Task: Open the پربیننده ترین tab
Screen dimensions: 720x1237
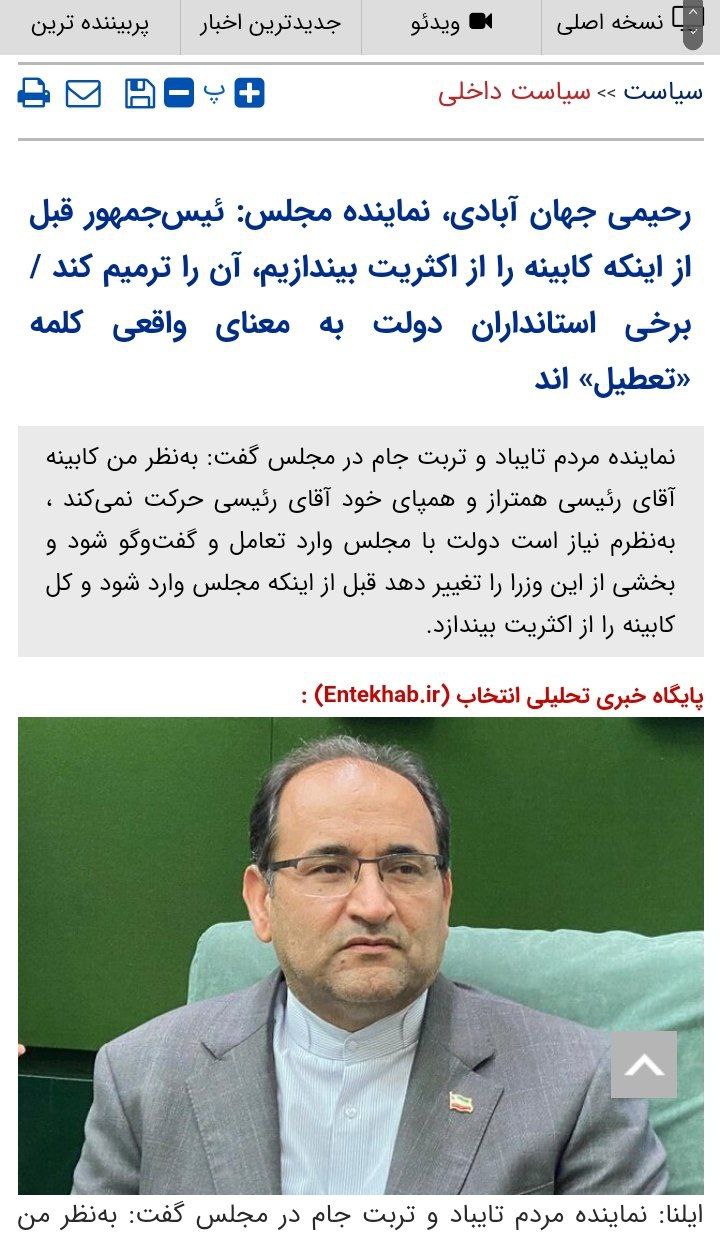Action: point(90,25)
